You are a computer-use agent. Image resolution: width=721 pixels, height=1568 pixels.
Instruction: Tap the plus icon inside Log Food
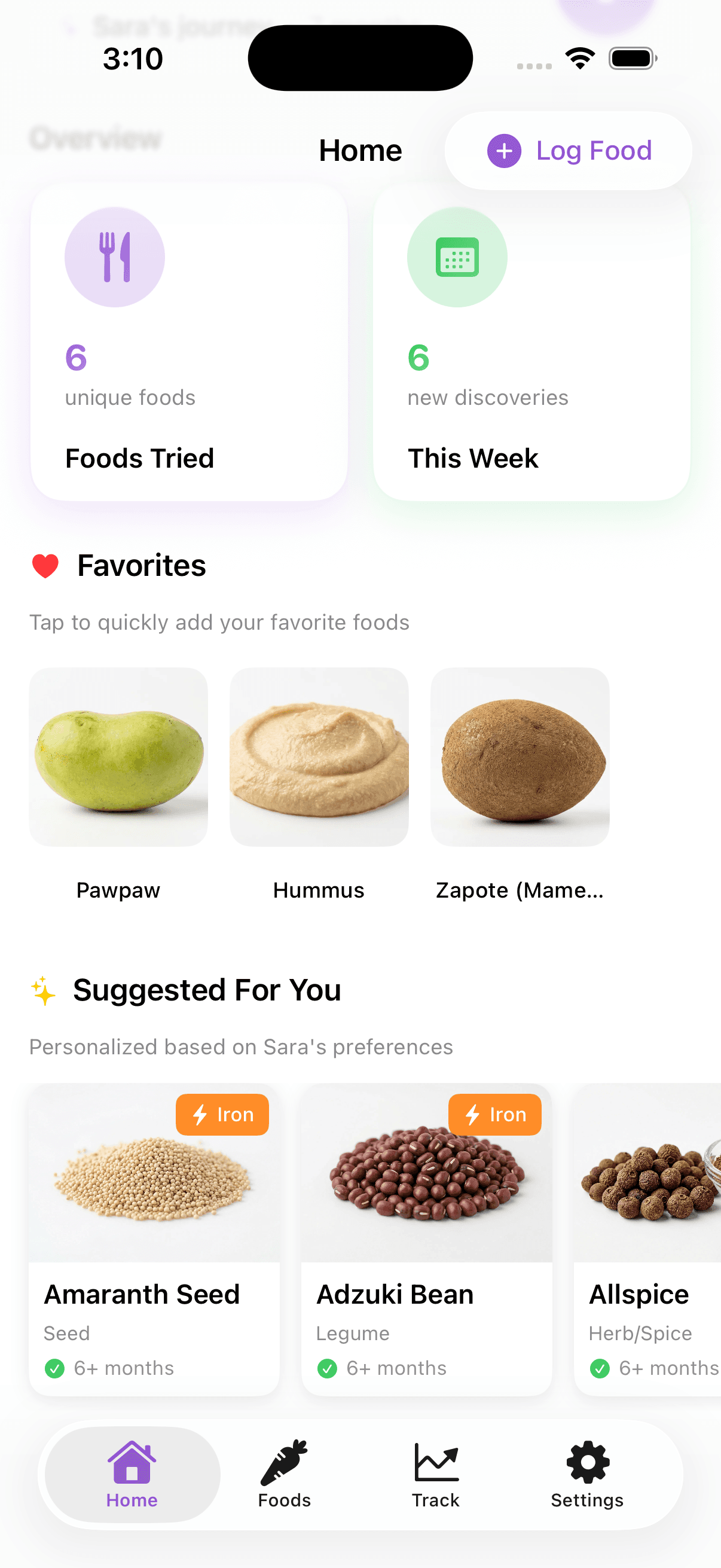tap(504, 150)
